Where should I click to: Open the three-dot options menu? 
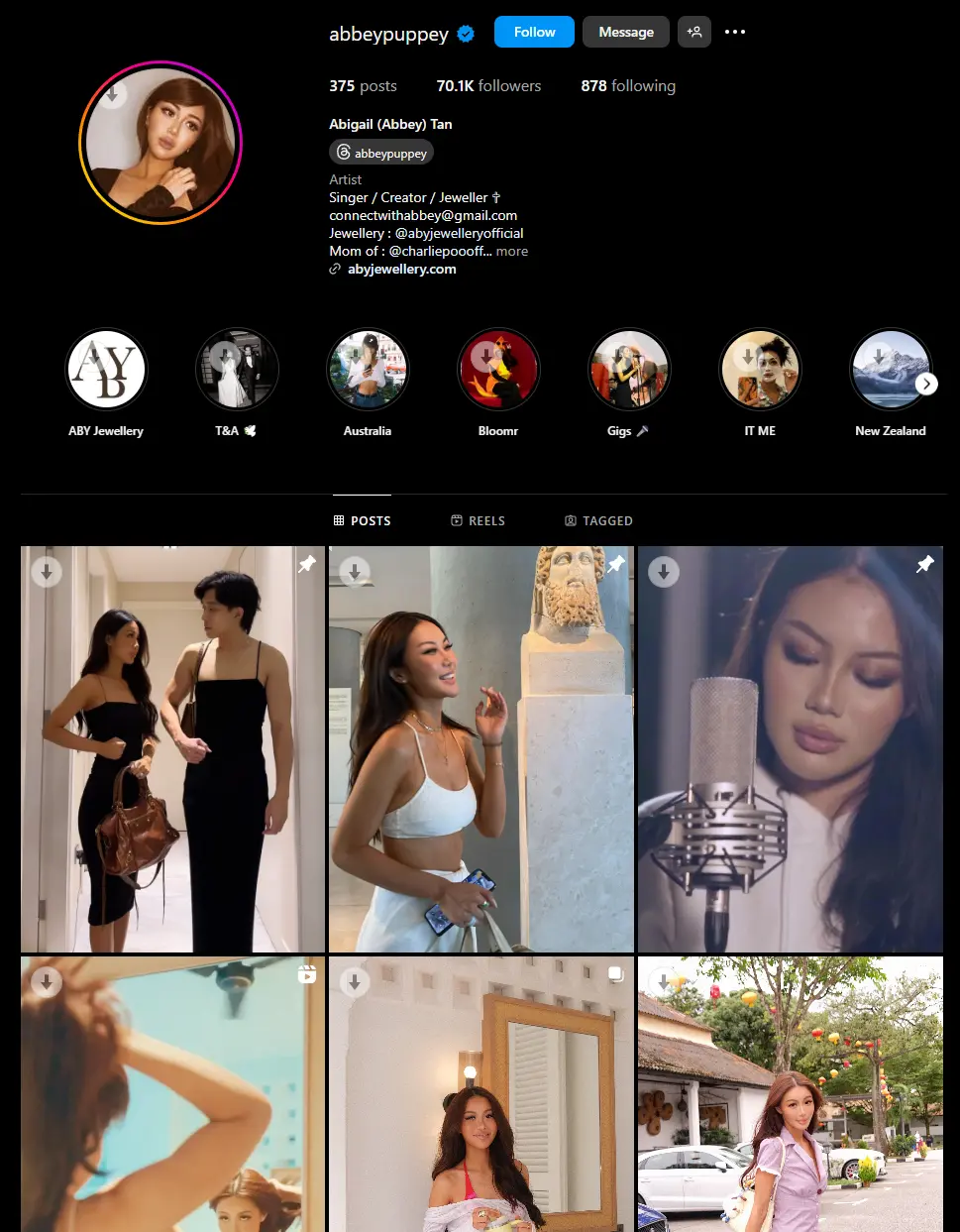pos(734,33)
